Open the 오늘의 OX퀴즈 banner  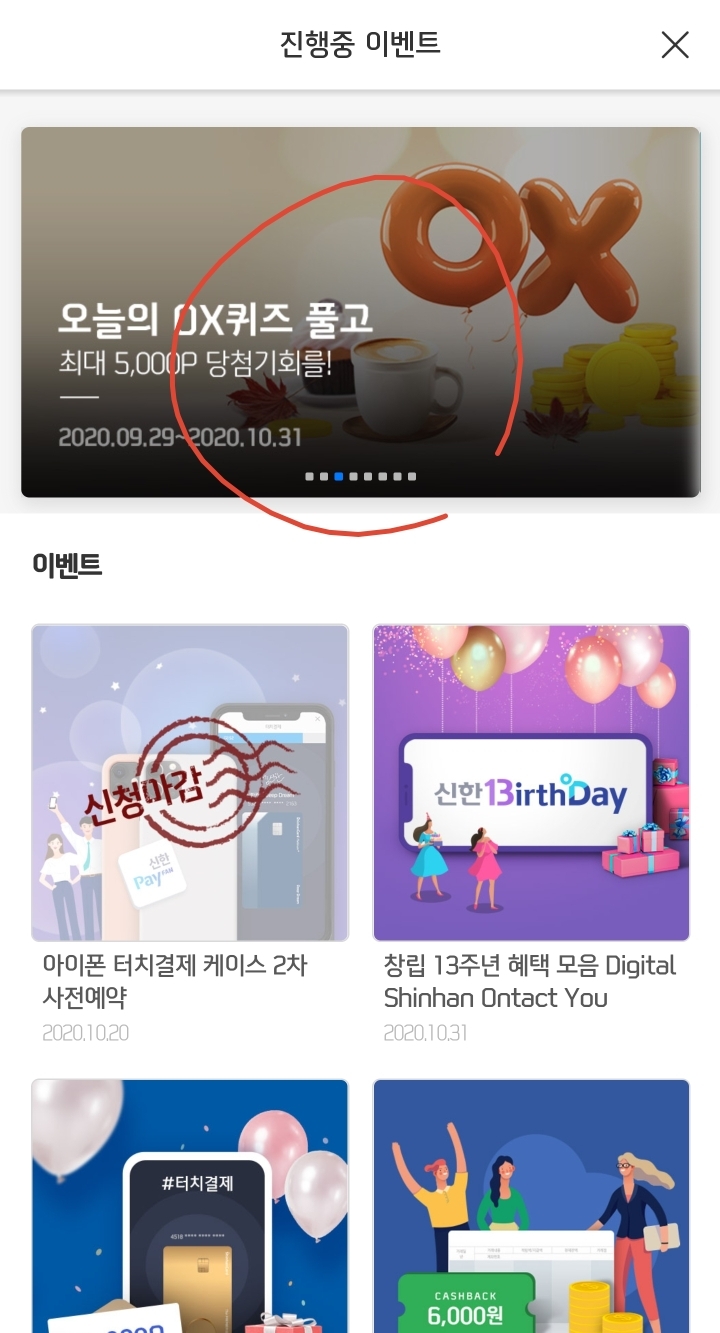pos(360,310)
